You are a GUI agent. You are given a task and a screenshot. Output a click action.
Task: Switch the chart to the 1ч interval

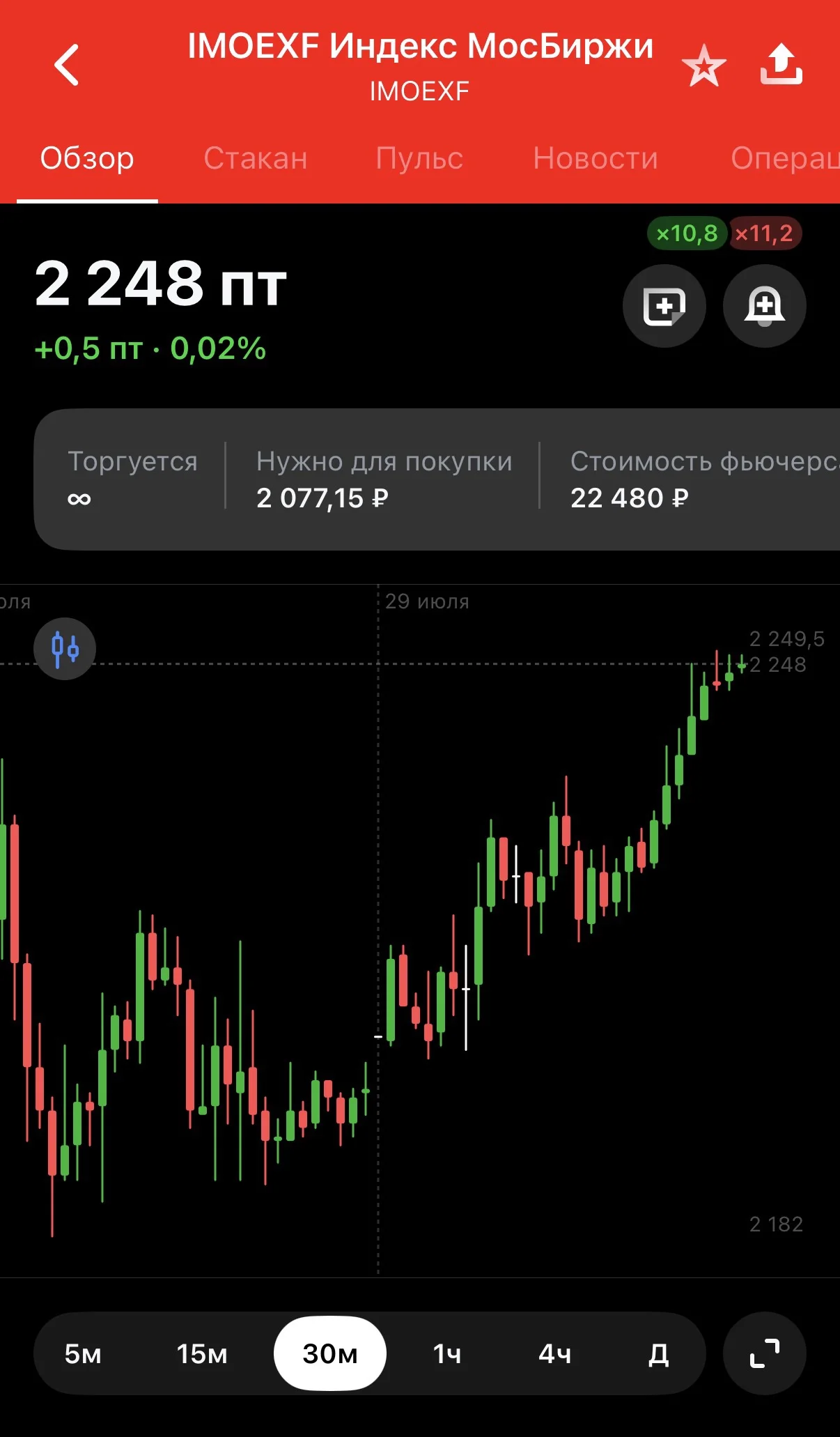tap(447, 1353)
